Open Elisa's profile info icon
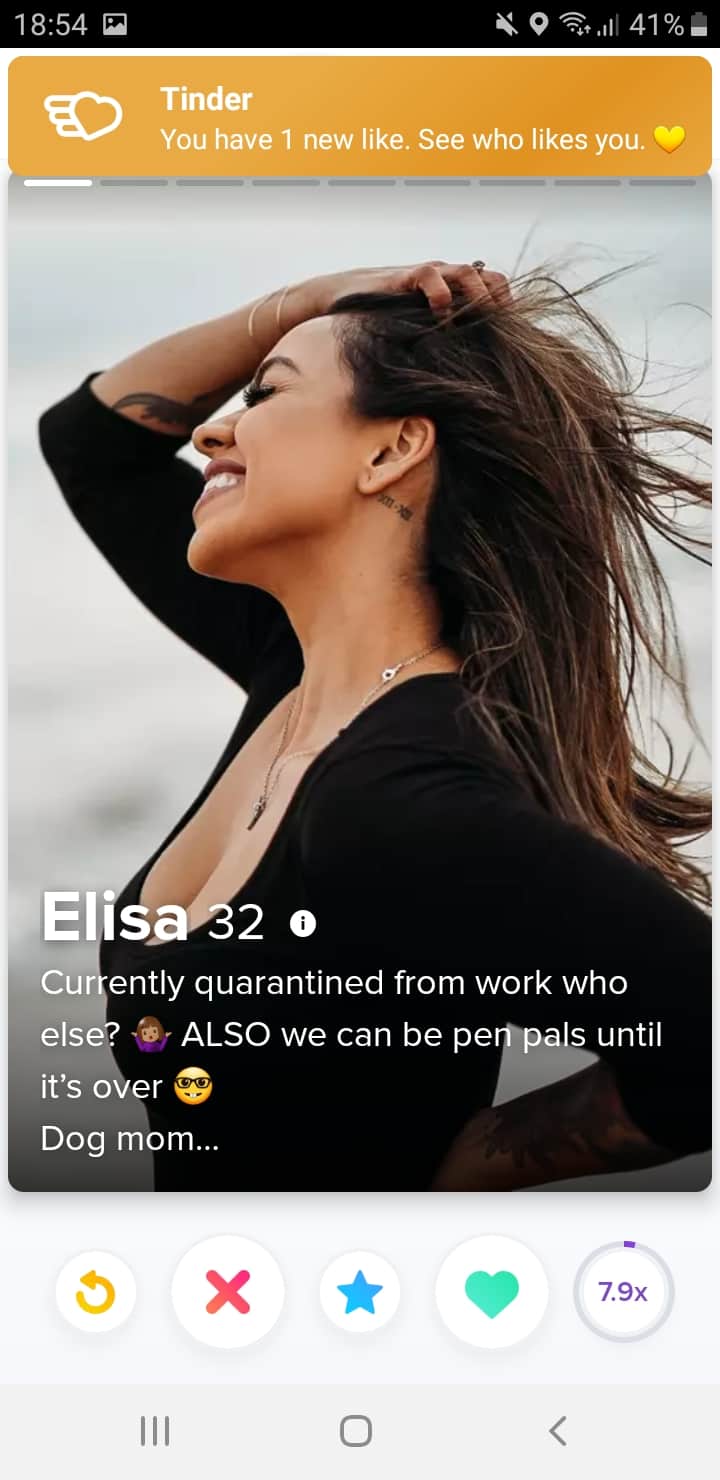Viewport: 720px width, 1480px height. coord(302,925)
